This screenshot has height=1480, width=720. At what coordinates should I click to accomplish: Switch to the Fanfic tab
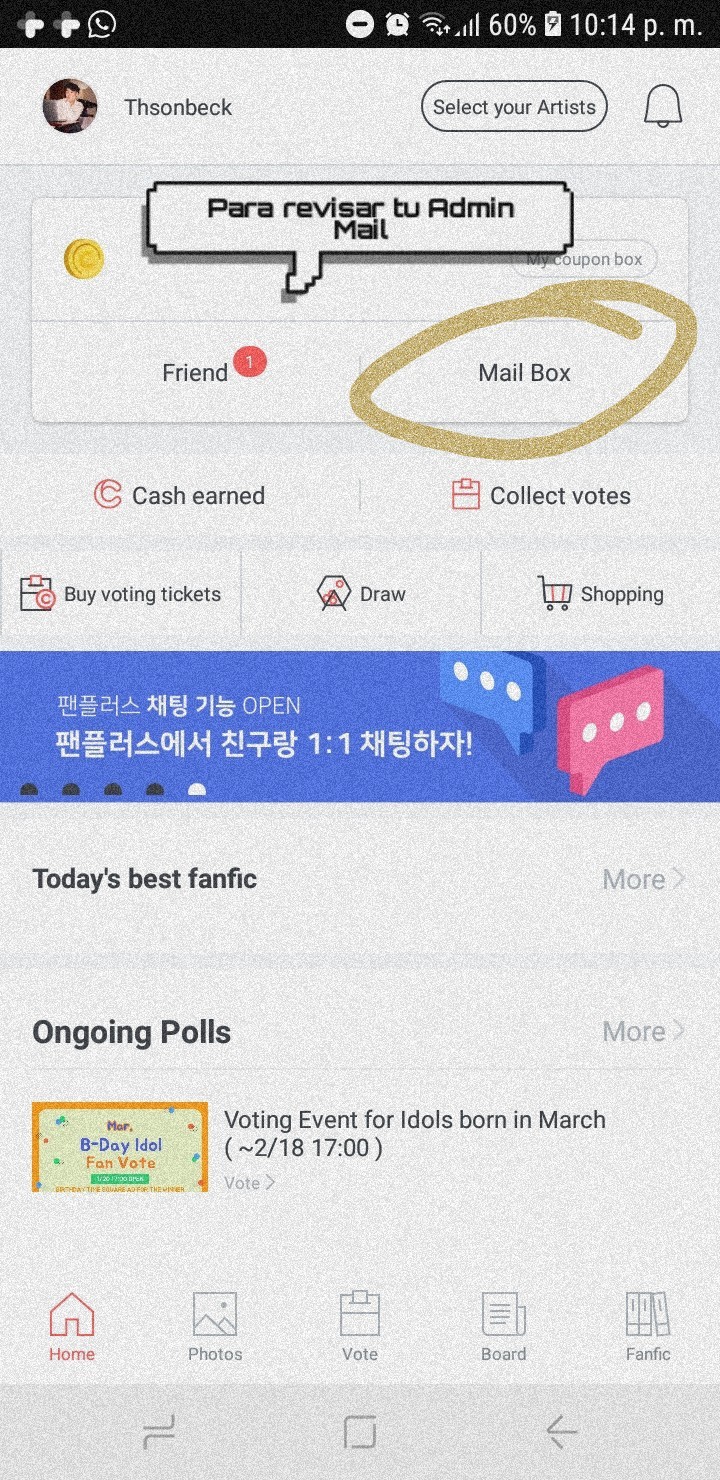(x=648, y=1327)
